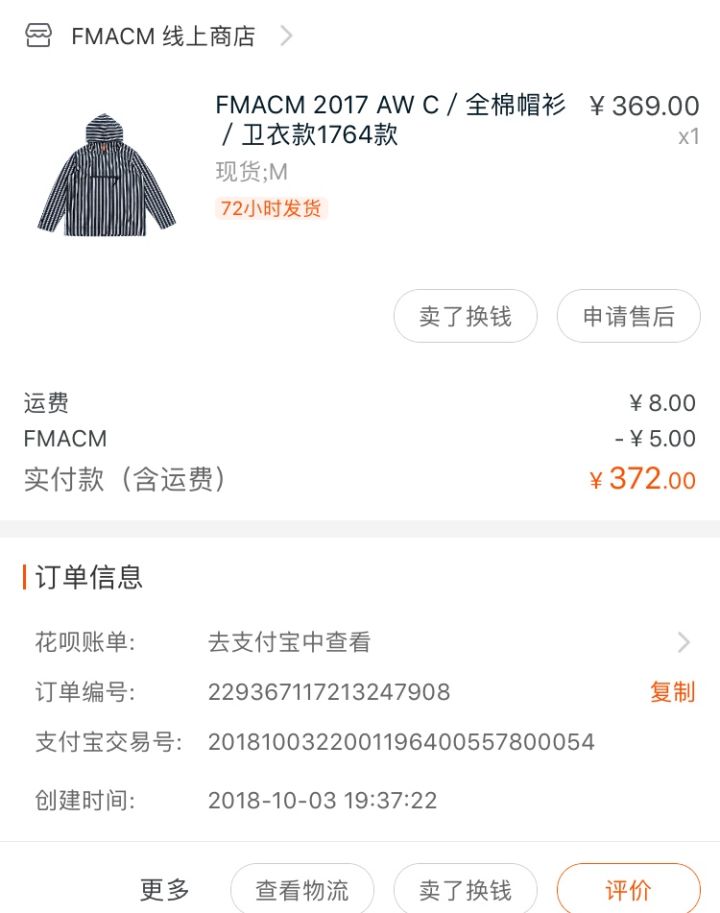This screenshot has height=913, width=720.
Task: Open the FMACM 线上商店 store page
Action: (x=162, y=37)
